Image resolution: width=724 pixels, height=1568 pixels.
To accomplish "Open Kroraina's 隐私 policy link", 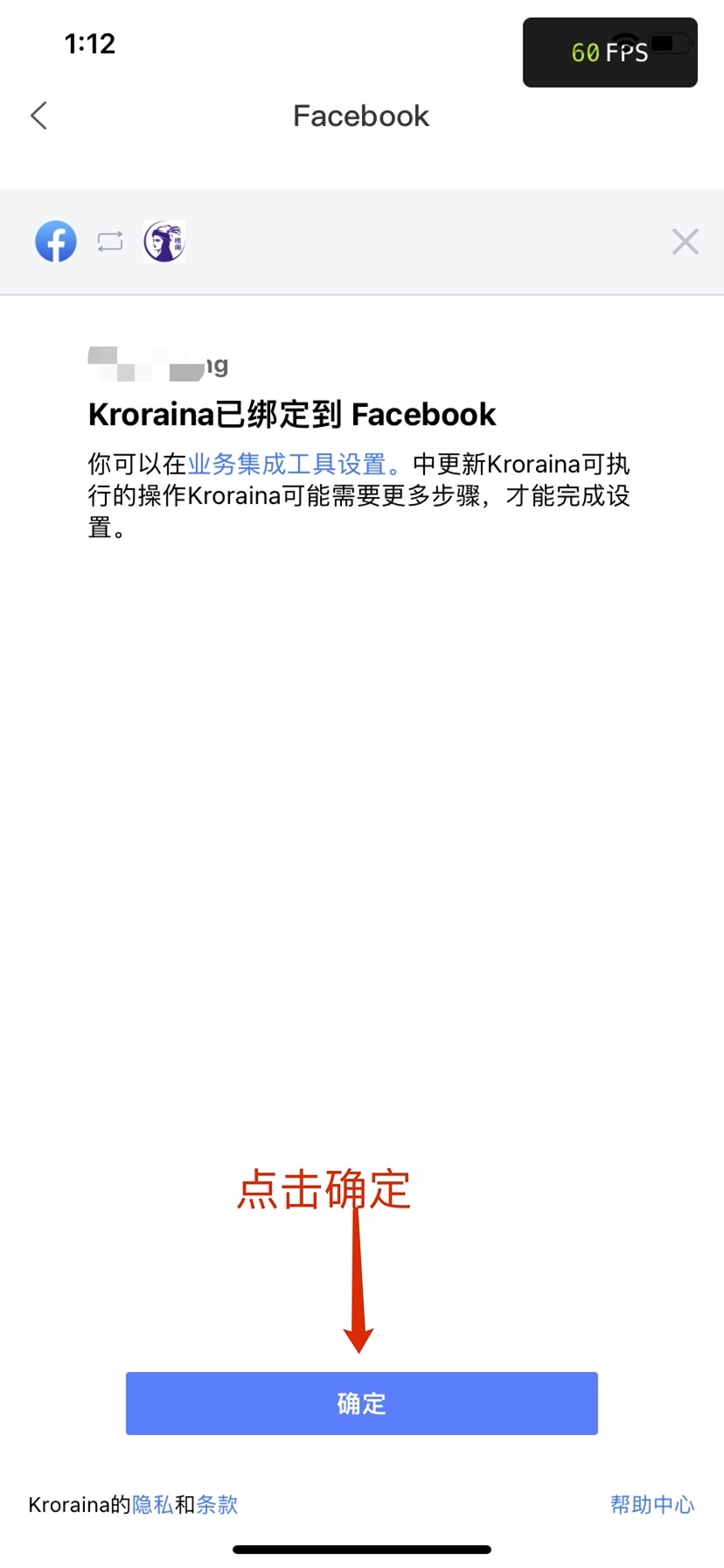I will 153,1504.
